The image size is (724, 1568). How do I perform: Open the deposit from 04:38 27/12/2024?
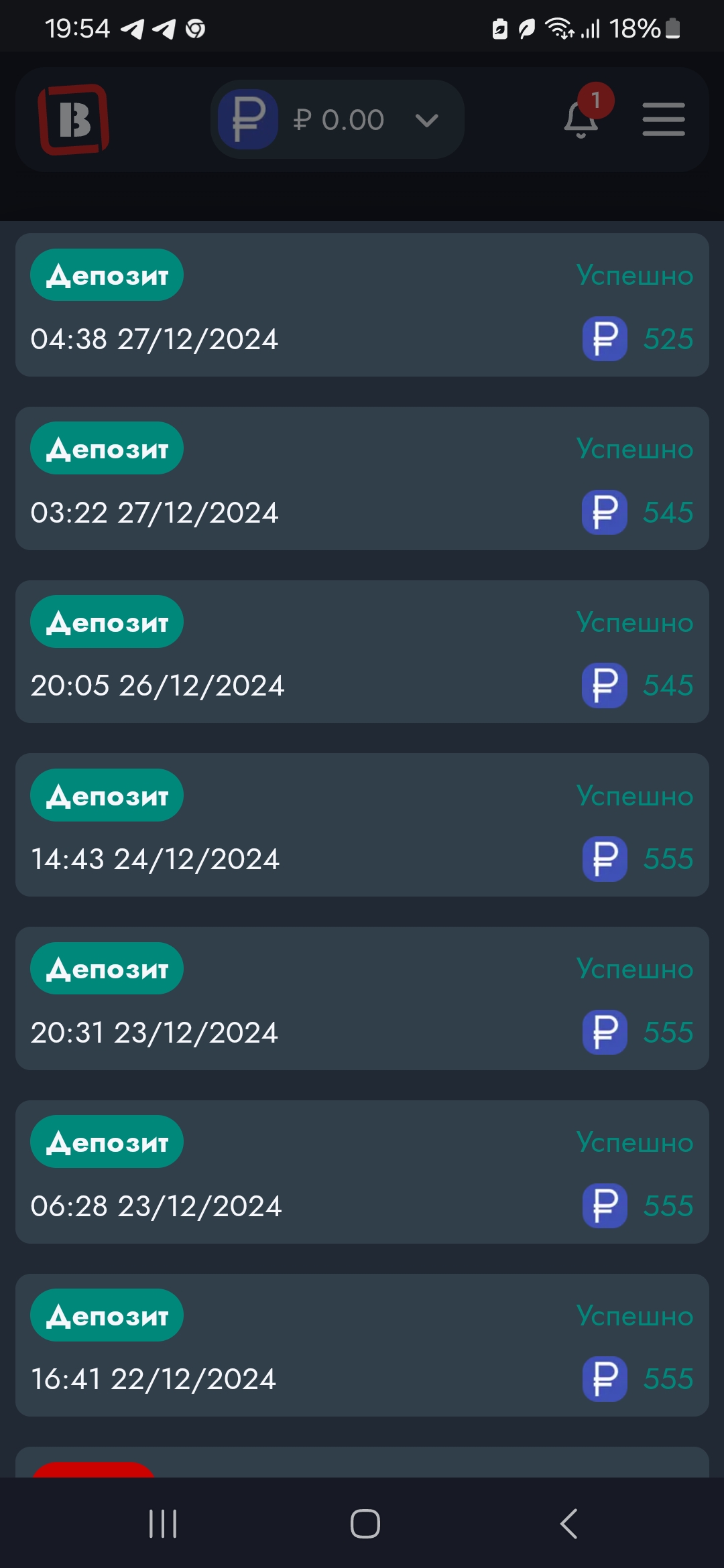[x=362, y=305]
